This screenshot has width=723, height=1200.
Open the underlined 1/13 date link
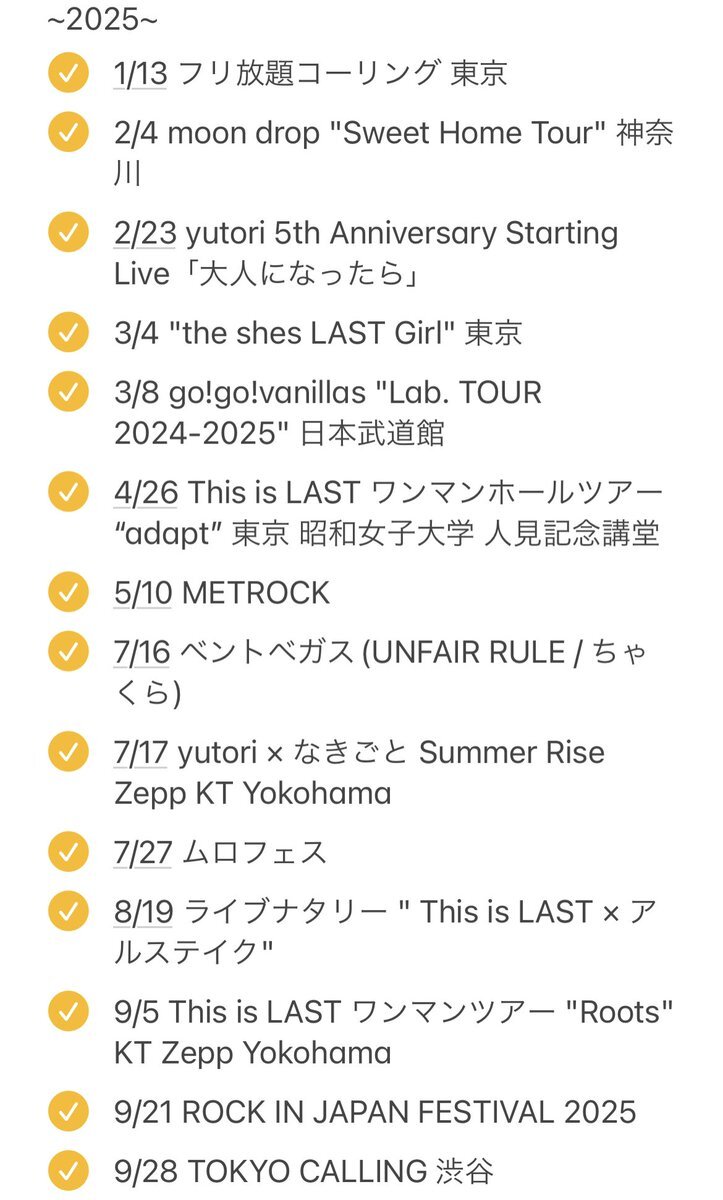point(140,73)
